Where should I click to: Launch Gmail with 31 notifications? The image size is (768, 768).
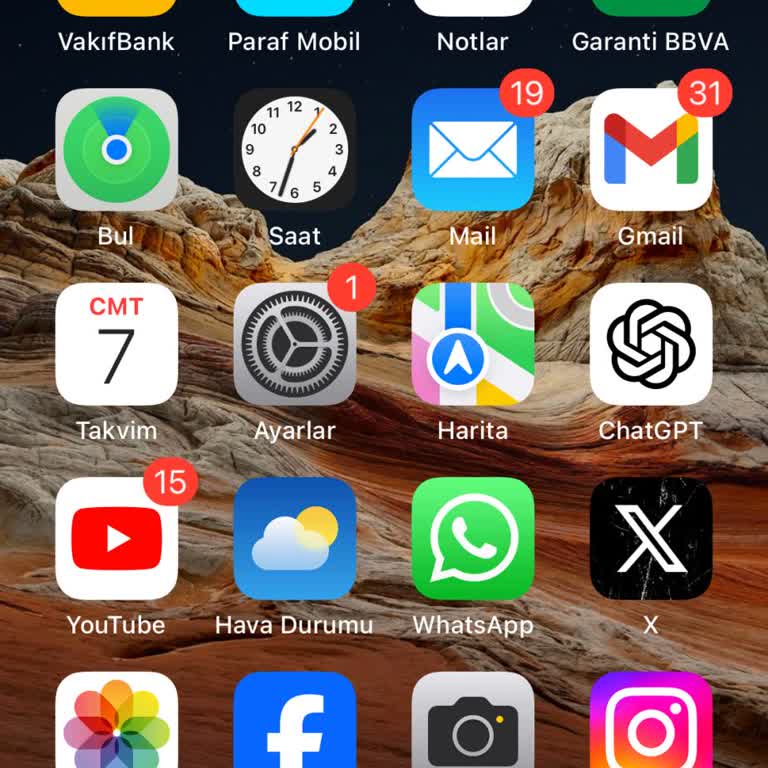click(651, 150)
